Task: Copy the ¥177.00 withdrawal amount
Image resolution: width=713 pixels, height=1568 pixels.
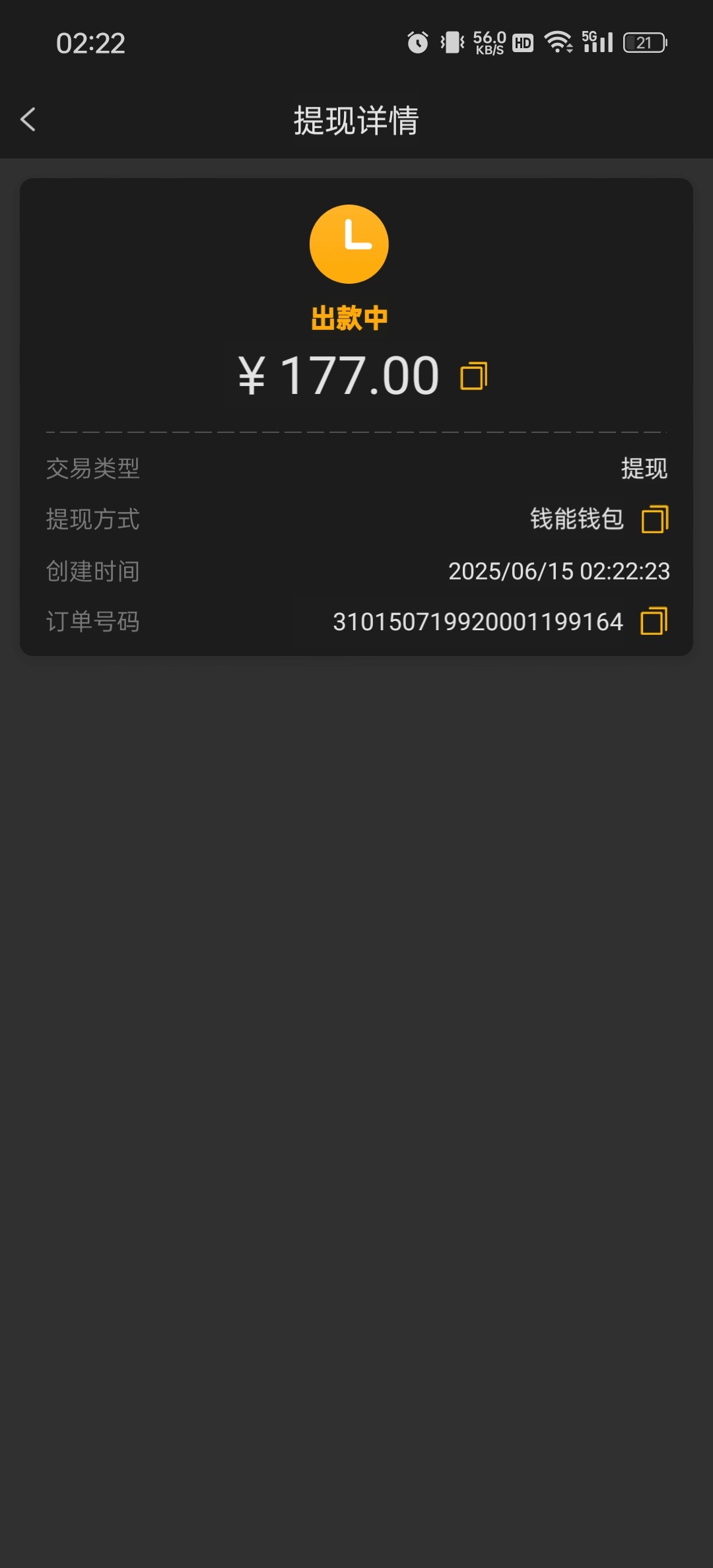Action: [473, 376]
